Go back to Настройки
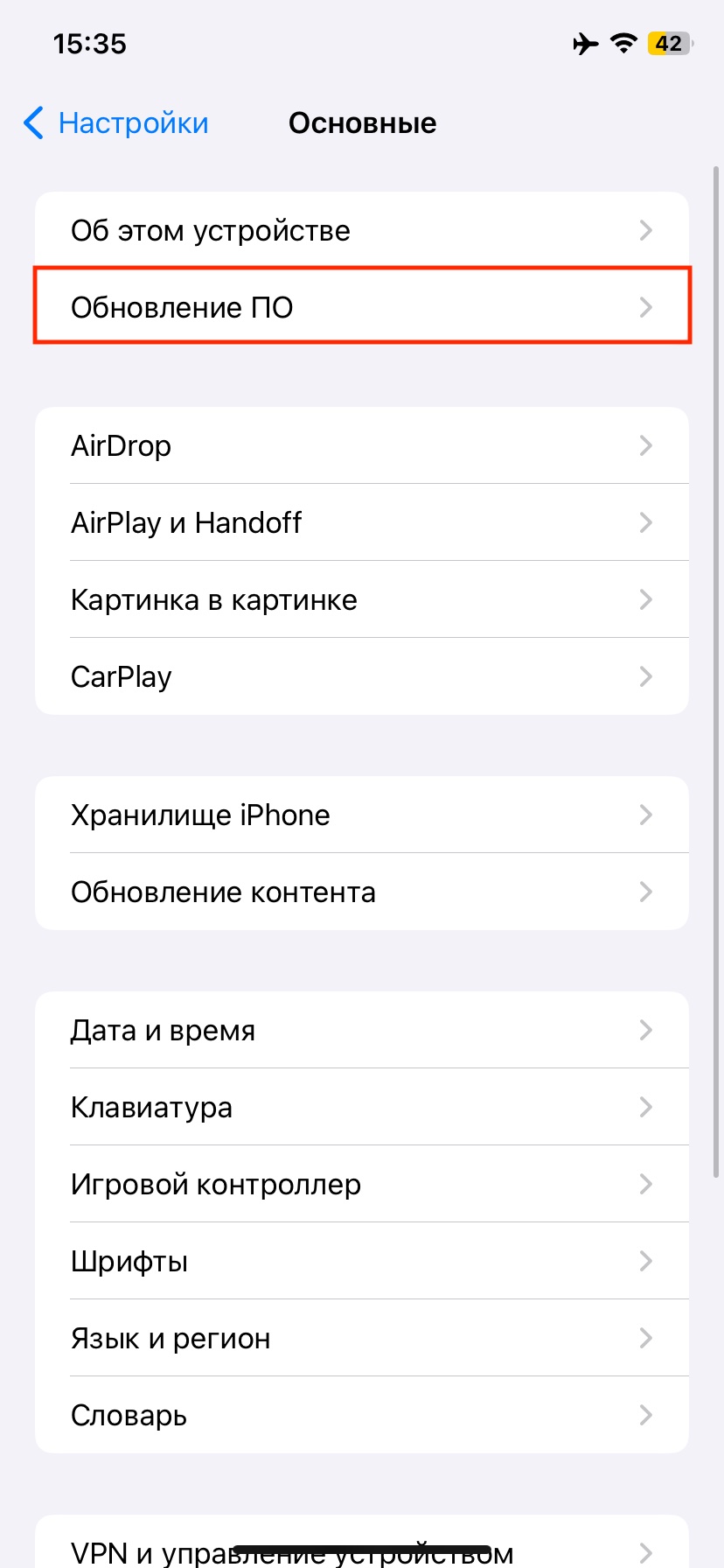Viewport: 724px width, 1568px height. pyautogui.click(x=116, y=123)
